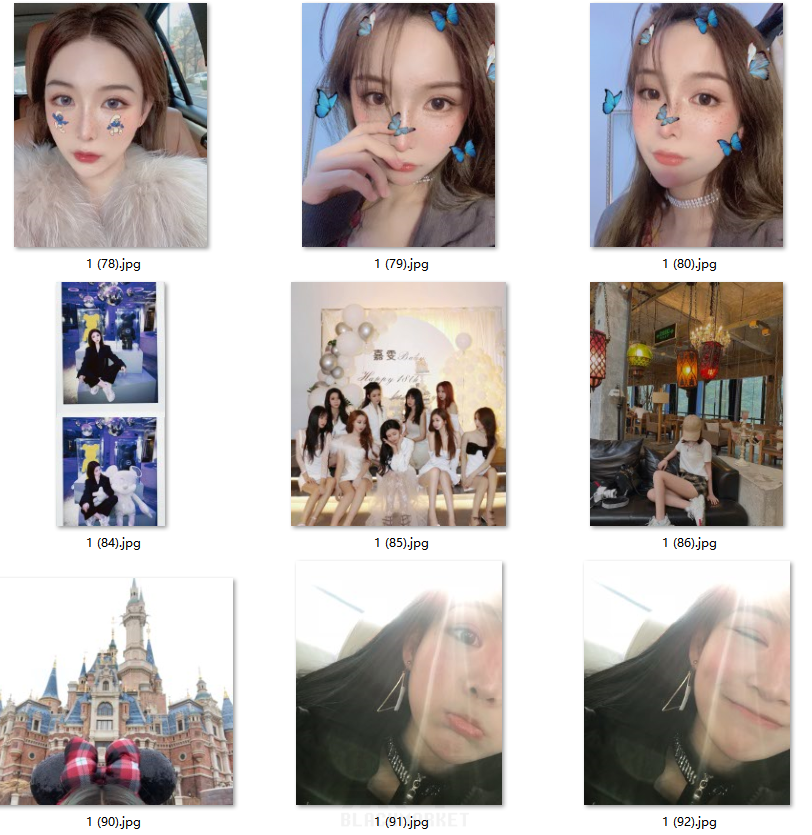Select the 1 (80).jpg thumbnail
This screenshot has width=812, height=835.
[686, 125]
